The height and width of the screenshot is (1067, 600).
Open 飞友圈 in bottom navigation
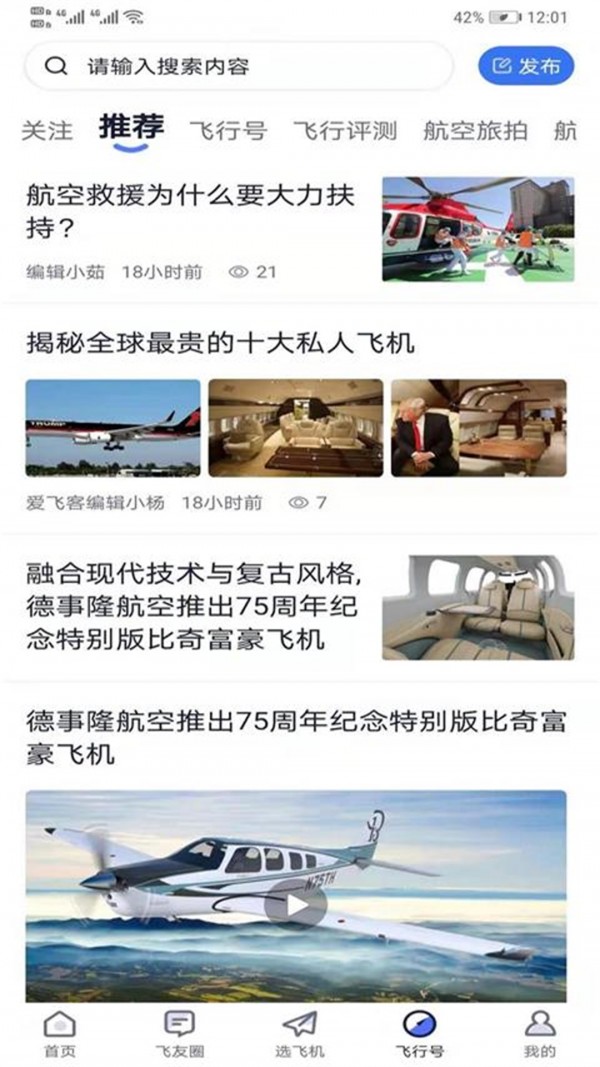coord(179,1034)
